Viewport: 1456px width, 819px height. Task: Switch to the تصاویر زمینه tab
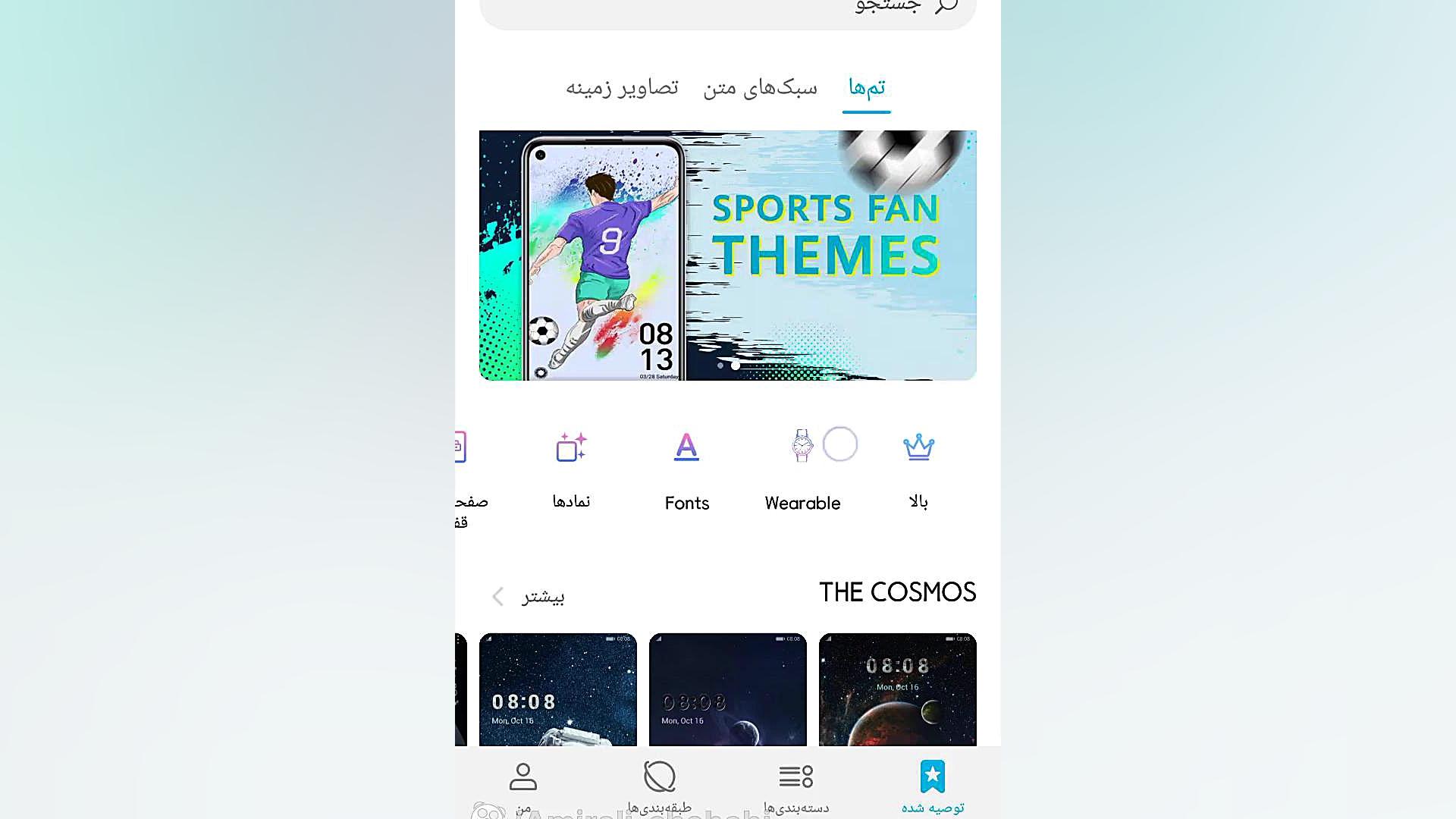point(622,88)
